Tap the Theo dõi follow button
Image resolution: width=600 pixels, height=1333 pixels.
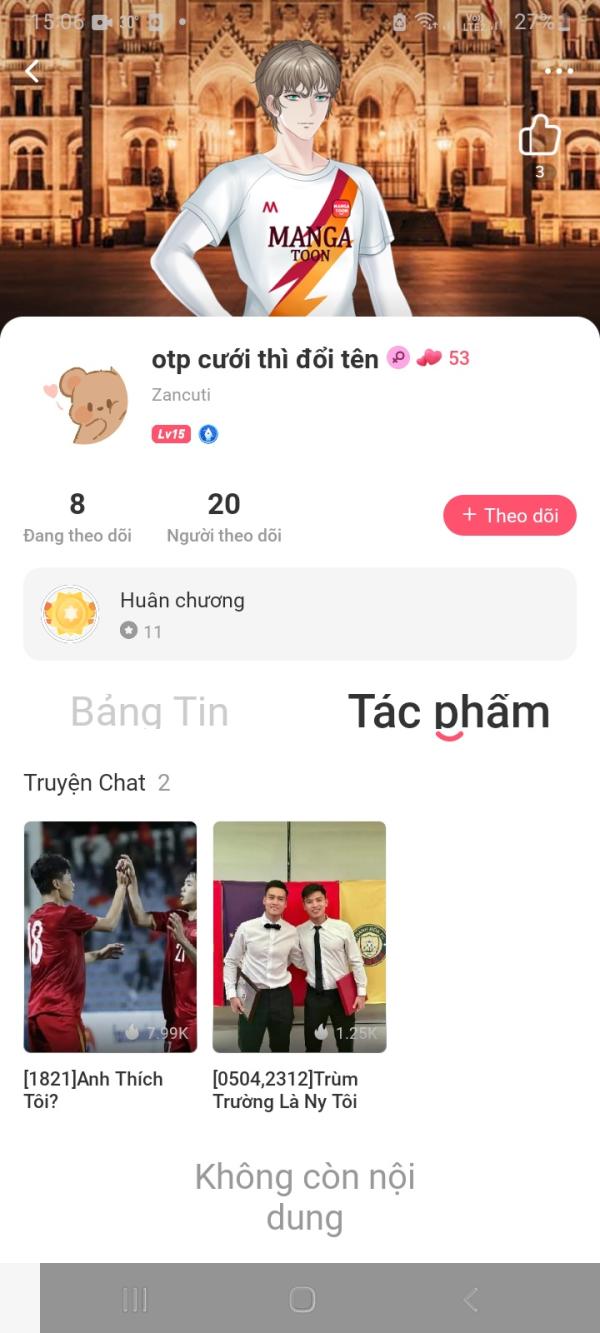pyautogui.click(x=510, y=515)
